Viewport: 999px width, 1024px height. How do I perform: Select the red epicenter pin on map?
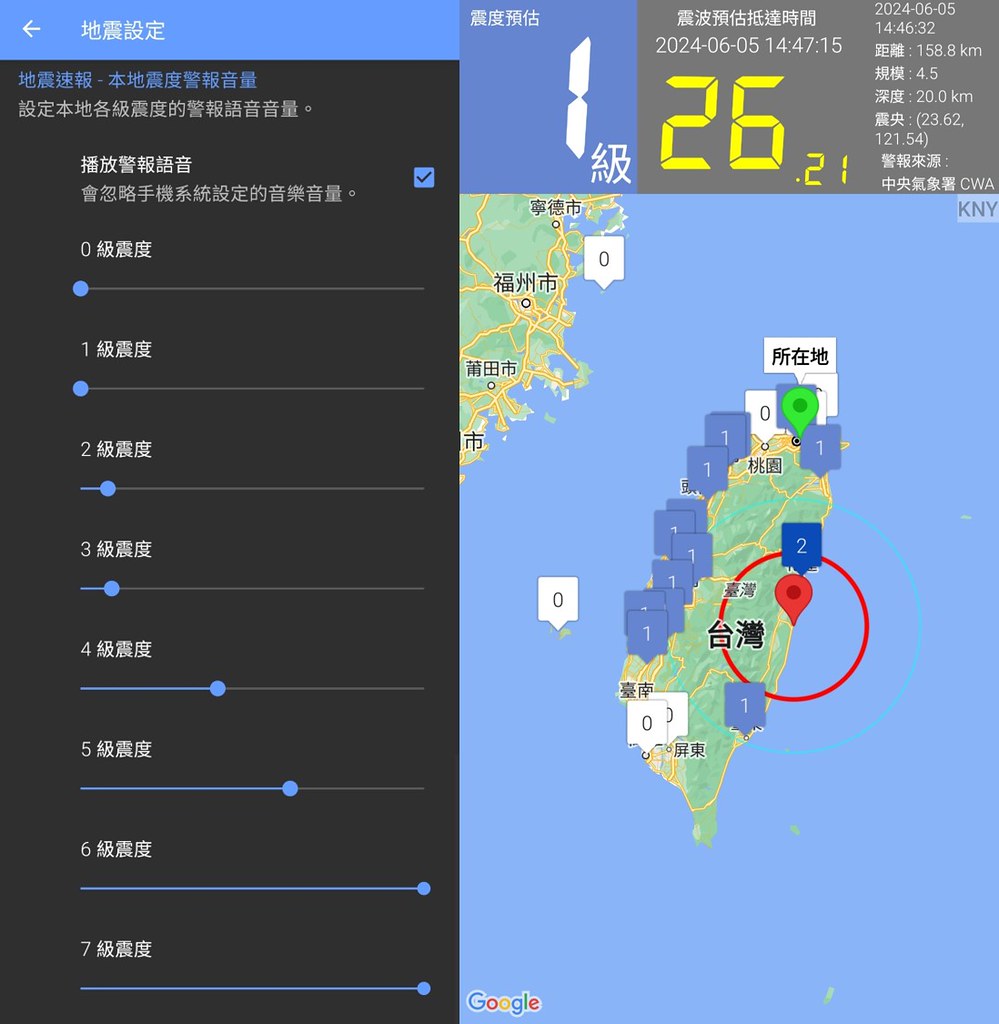[793, 597]
